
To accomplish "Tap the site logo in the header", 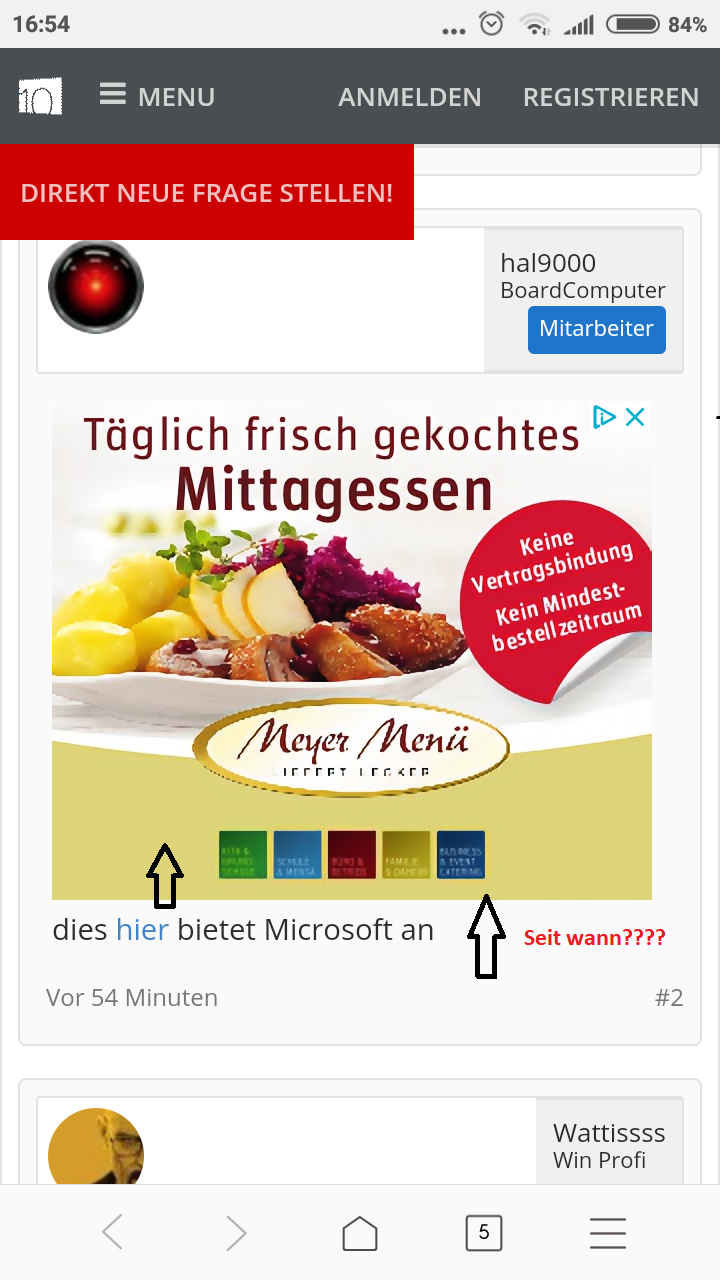I will pos(40,96).
